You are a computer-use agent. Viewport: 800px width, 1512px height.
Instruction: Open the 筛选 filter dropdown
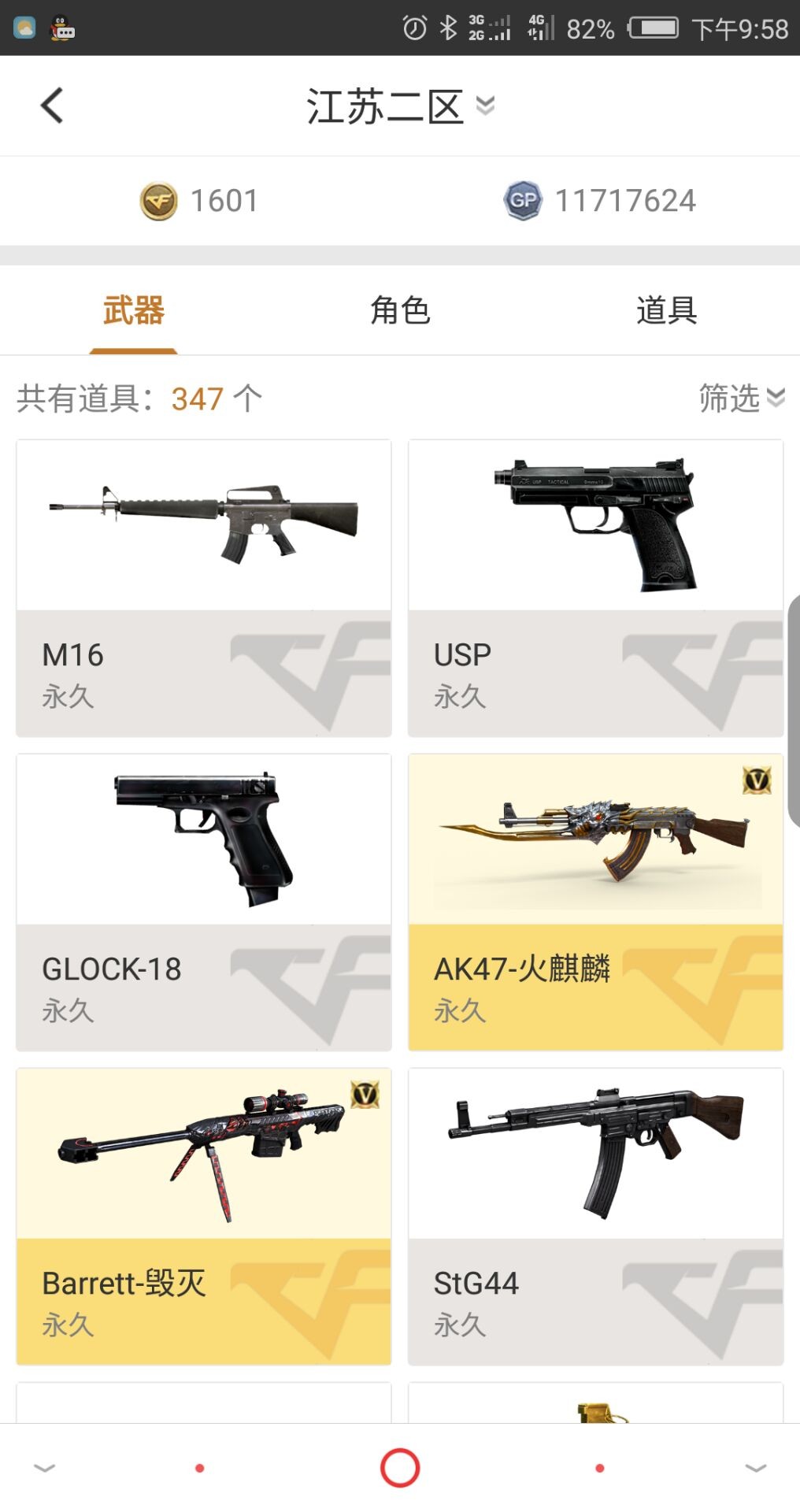[742, 398]
